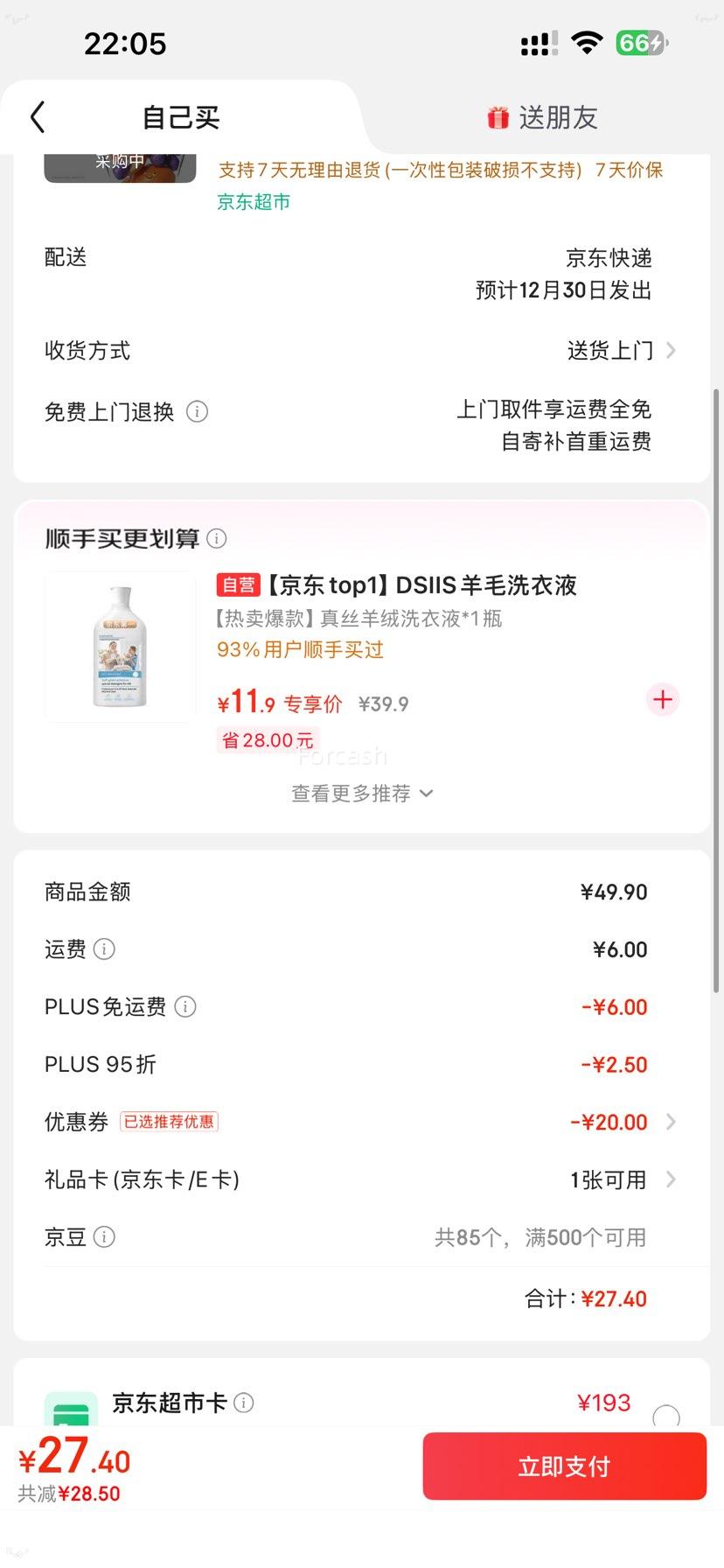This screenshot has height=1568, width=724.
Task: Open the 收货方式 delivery options
Action: coord(621,350)
